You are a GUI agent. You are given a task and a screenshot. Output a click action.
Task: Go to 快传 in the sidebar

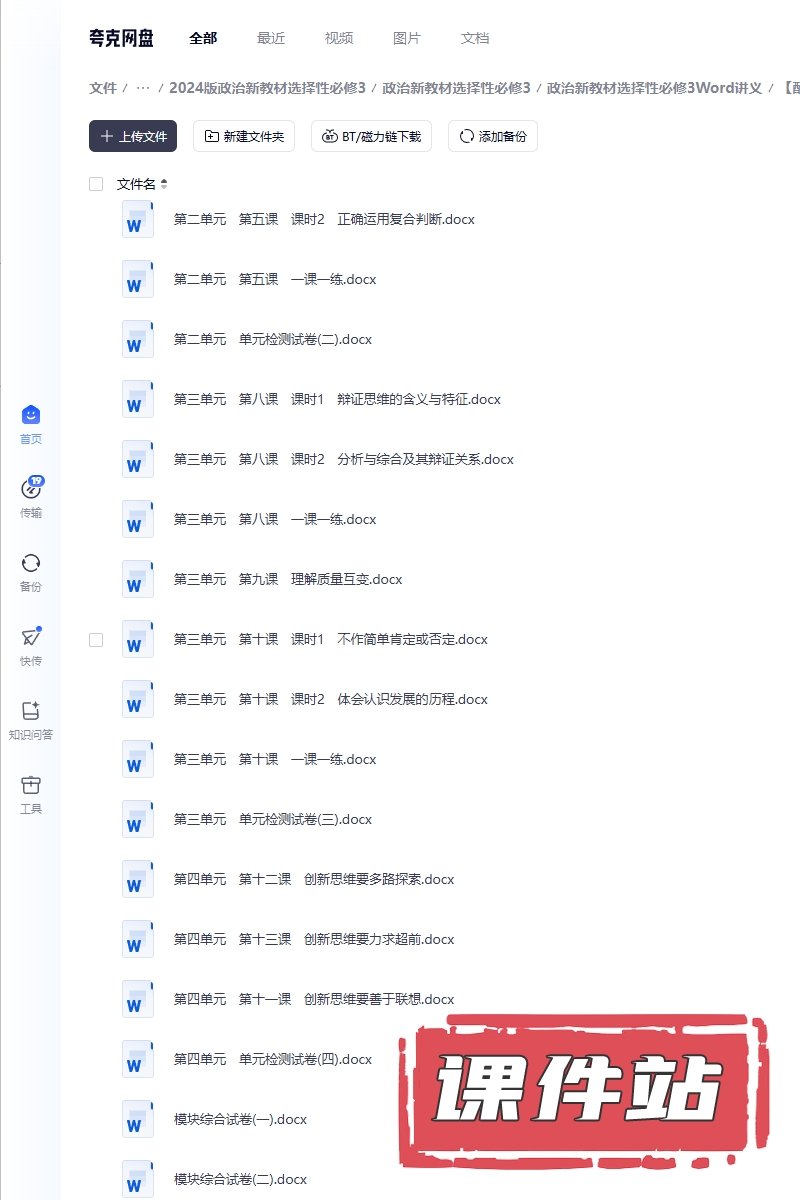[31, 646]
